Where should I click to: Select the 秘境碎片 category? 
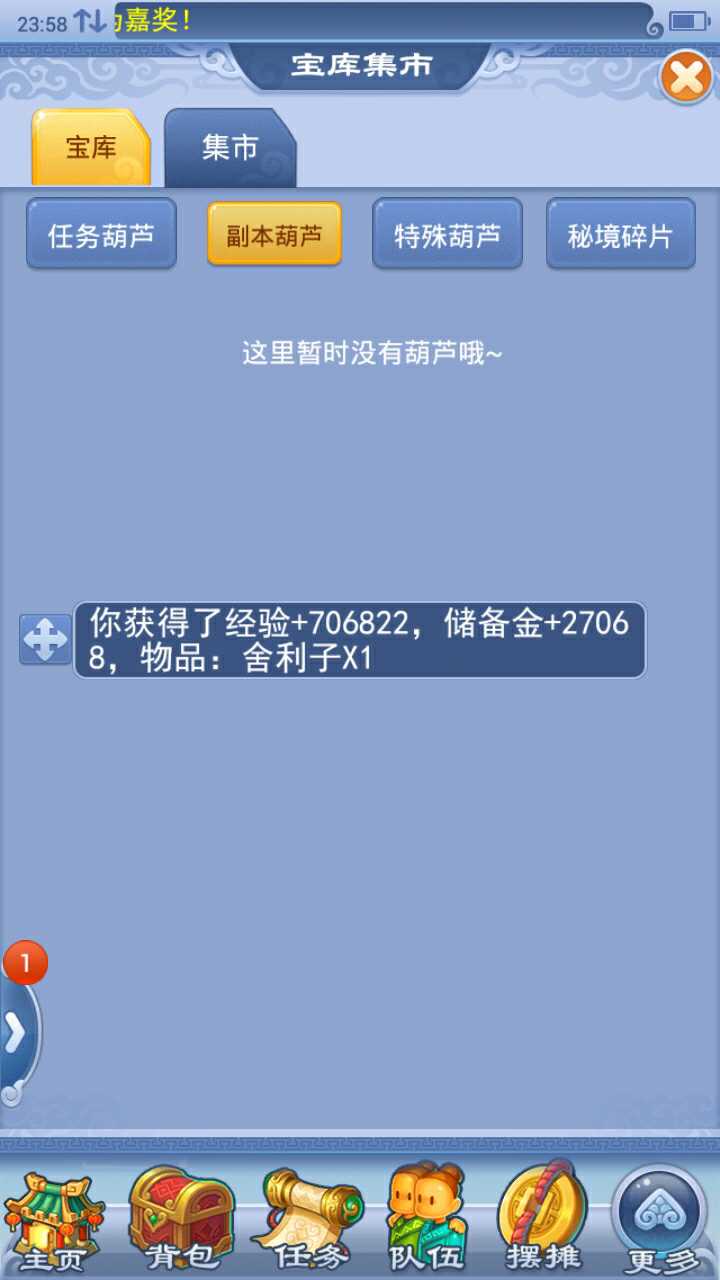[x=620, y=235]
